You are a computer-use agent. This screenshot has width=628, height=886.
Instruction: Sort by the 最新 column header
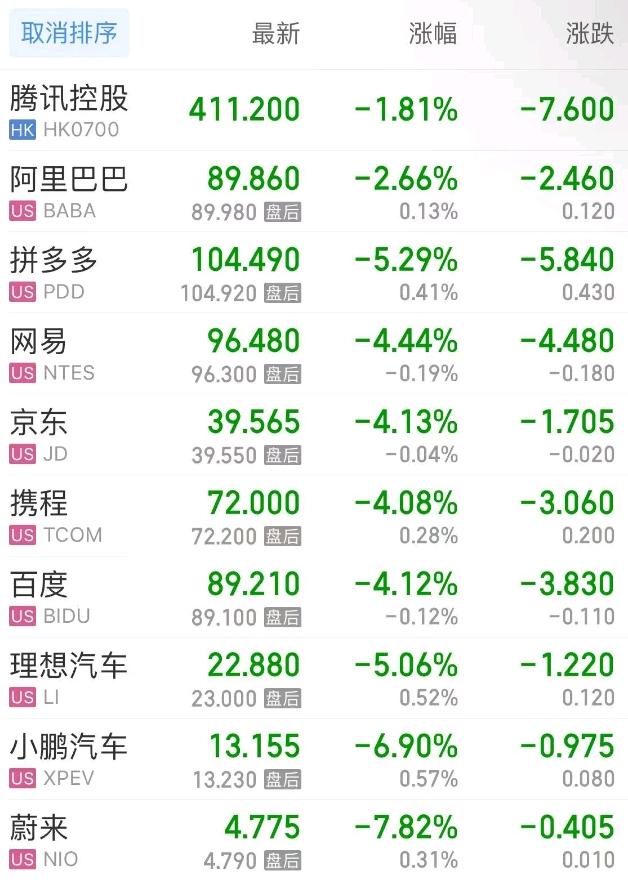click(x=275, y=34)
